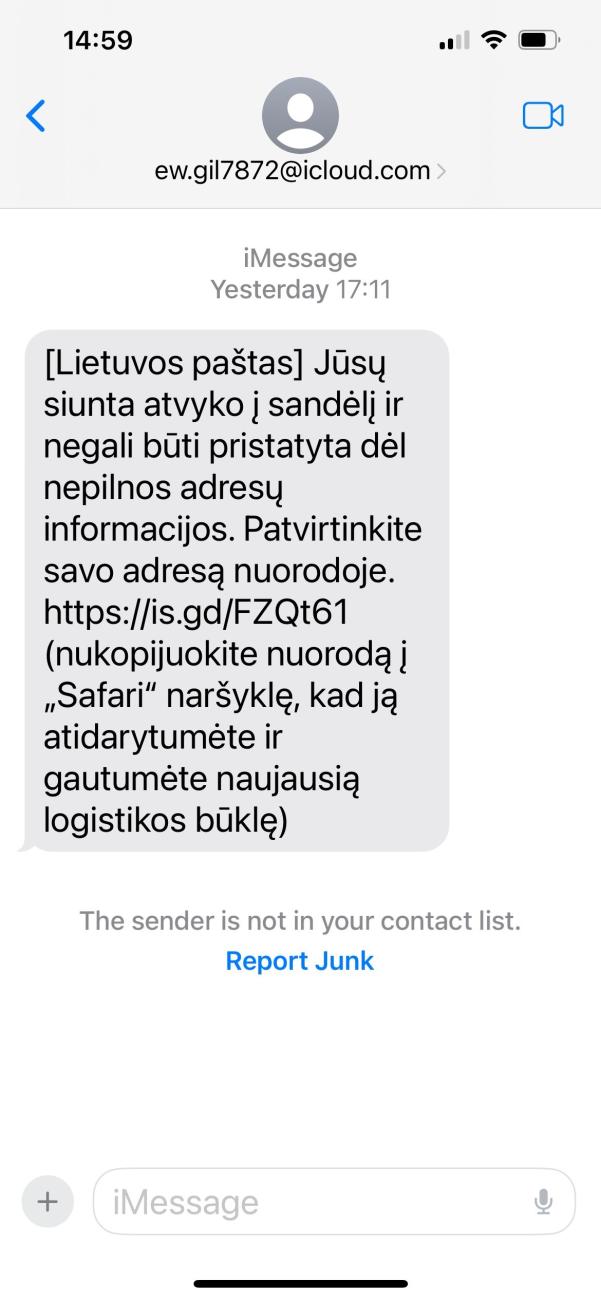
Task: Go back to the messages list
Action: pyautogui.click(x=36, y=117)
